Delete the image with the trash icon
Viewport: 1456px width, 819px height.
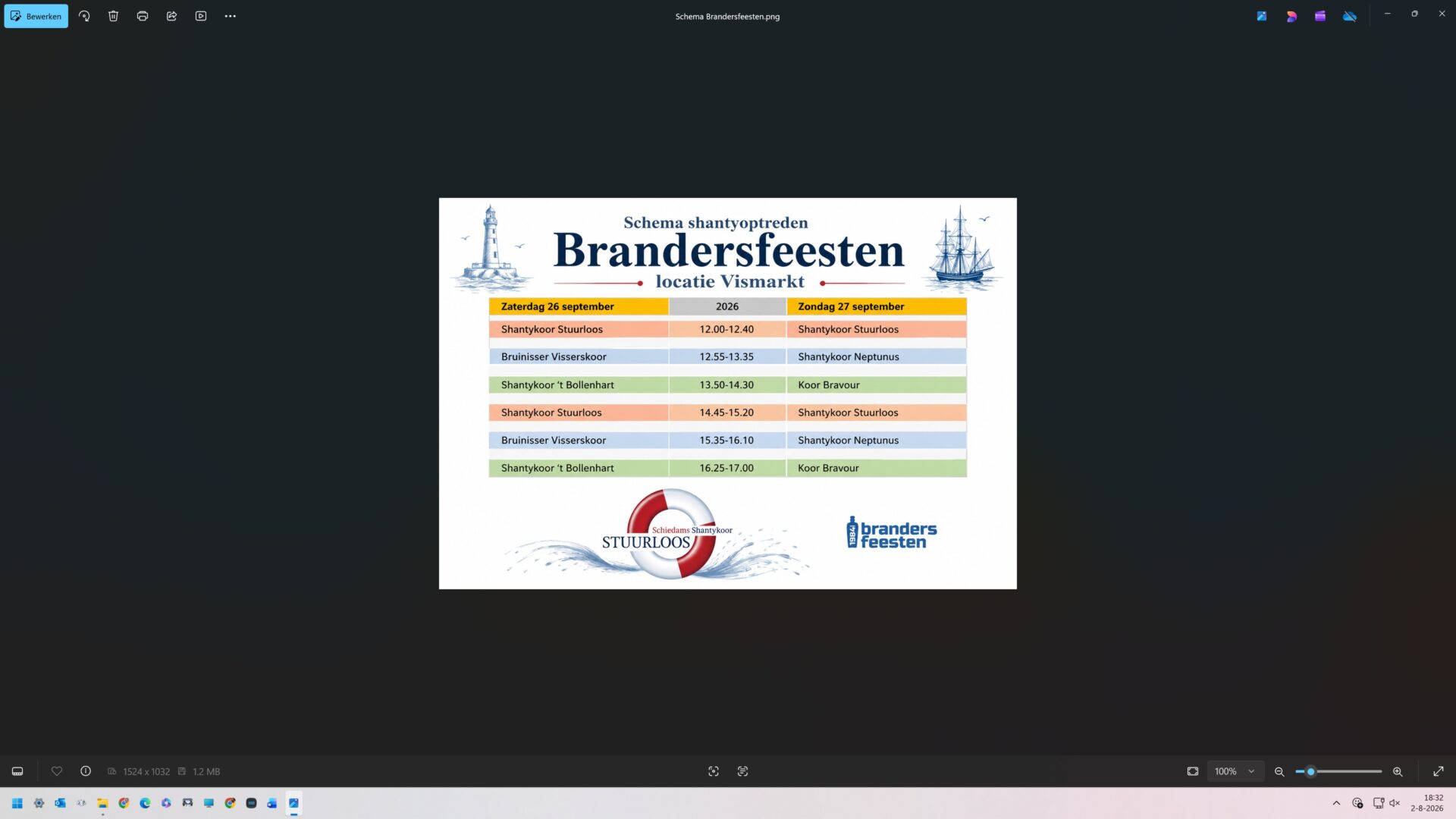113,16
